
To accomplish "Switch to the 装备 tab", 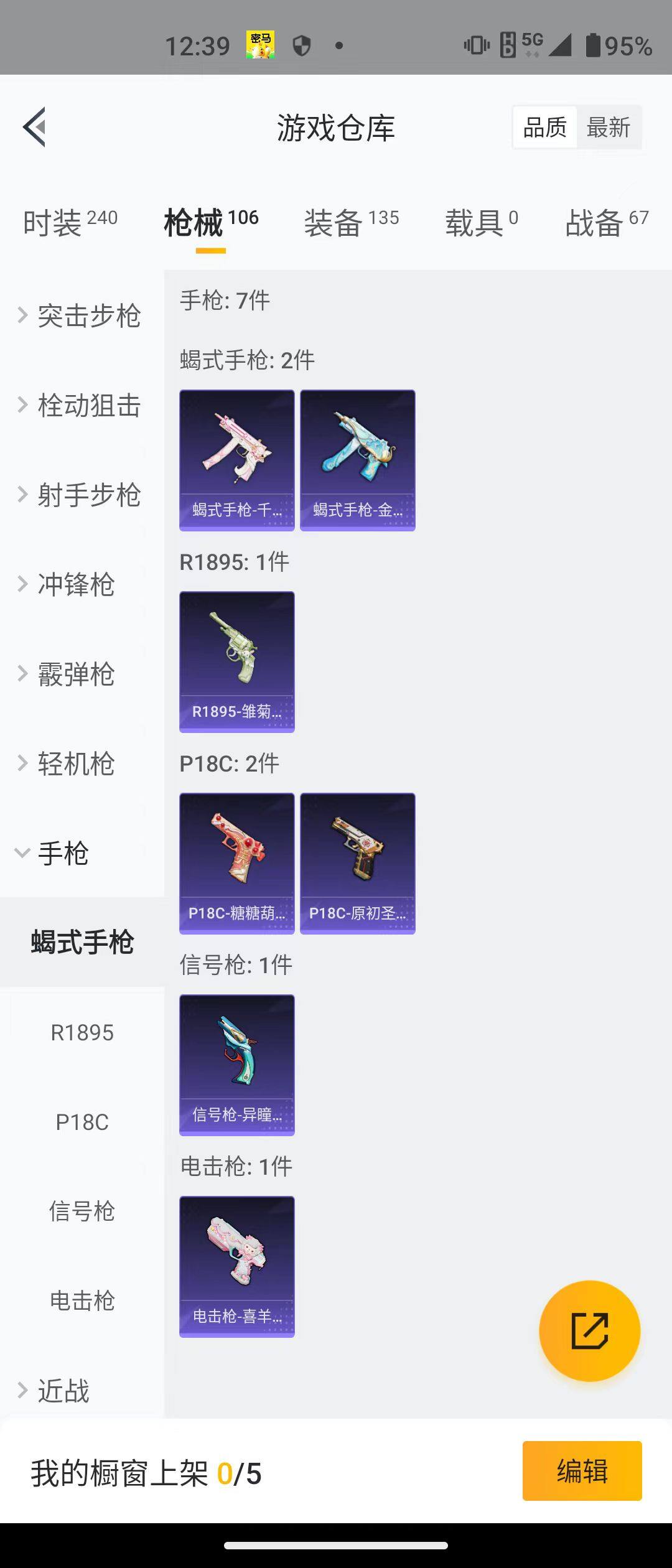I will coord(334,223).
